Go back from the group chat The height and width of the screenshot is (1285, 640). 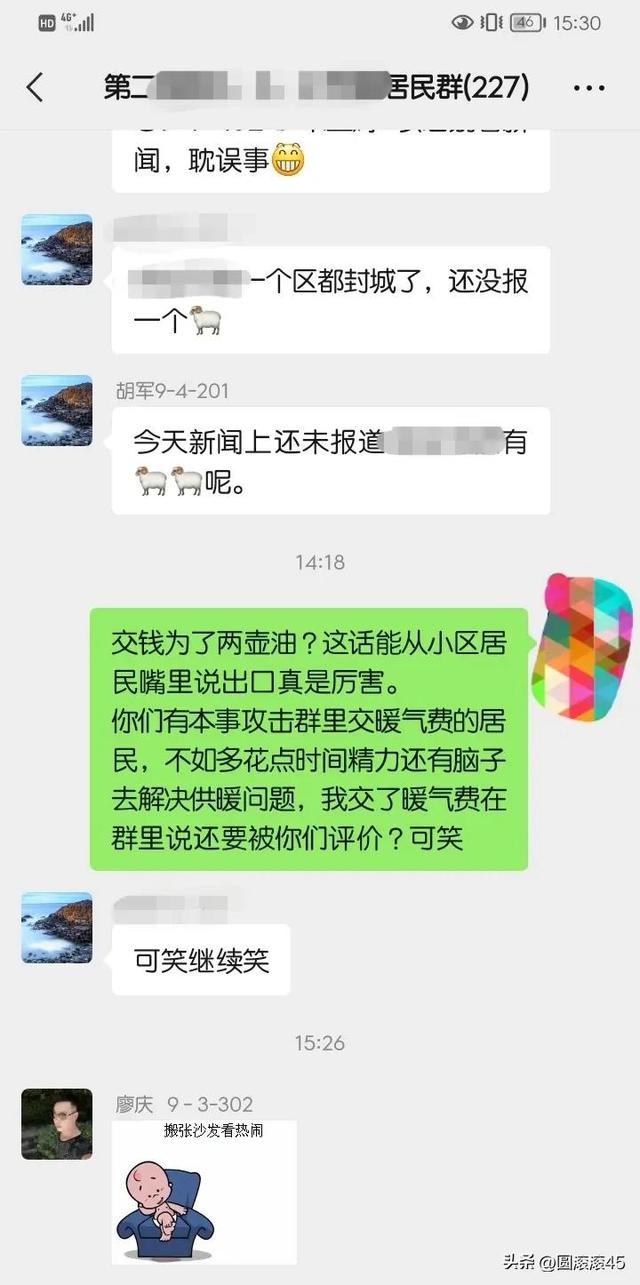click(35, 87)
